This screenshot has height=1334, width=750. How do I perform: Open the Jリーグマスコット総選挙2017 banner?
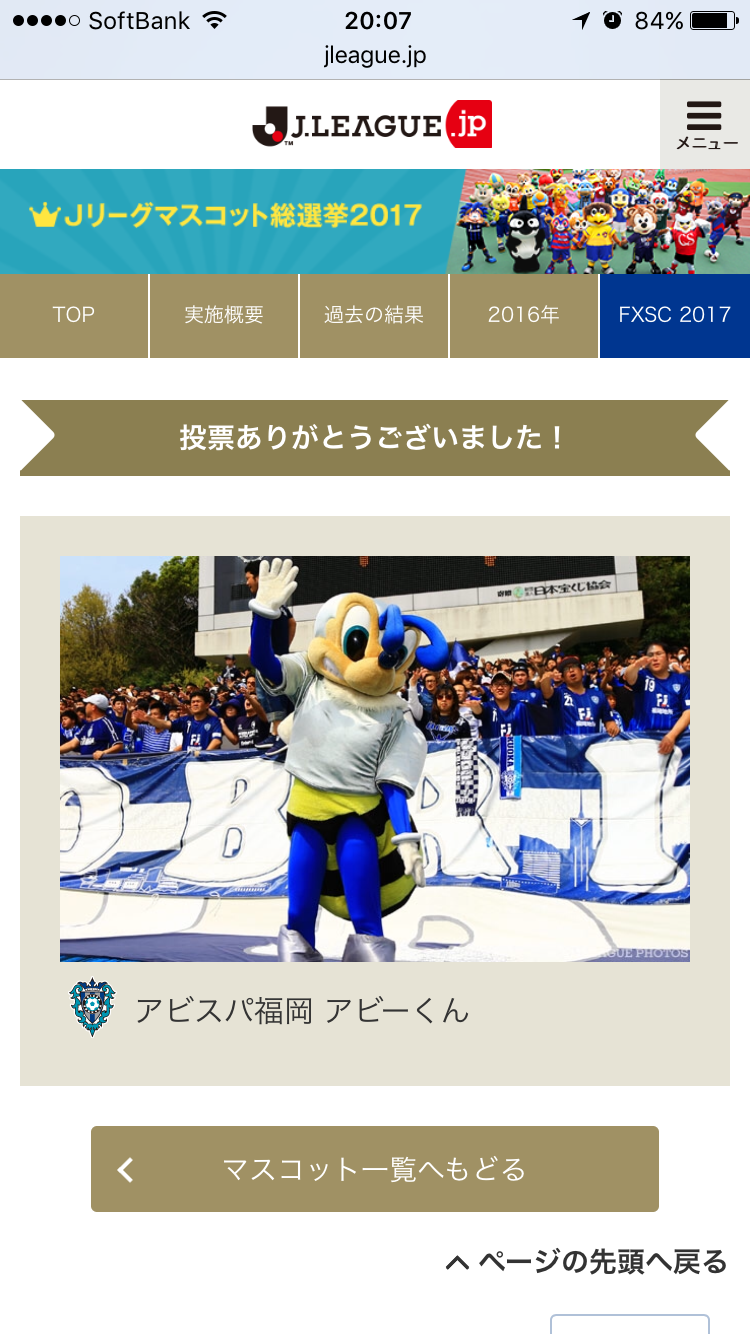pyautogui.click(x=375, y=221)
